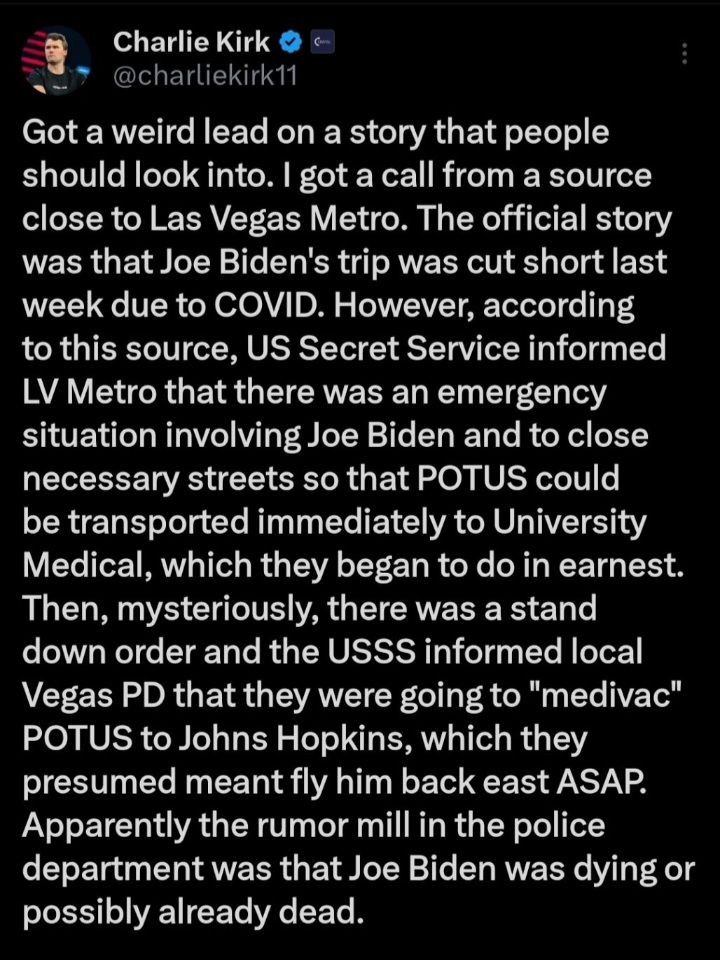Screen dimensions: 720x960
Task: Open Charlie Kirk's profile picture
Action: pos(56,61)
